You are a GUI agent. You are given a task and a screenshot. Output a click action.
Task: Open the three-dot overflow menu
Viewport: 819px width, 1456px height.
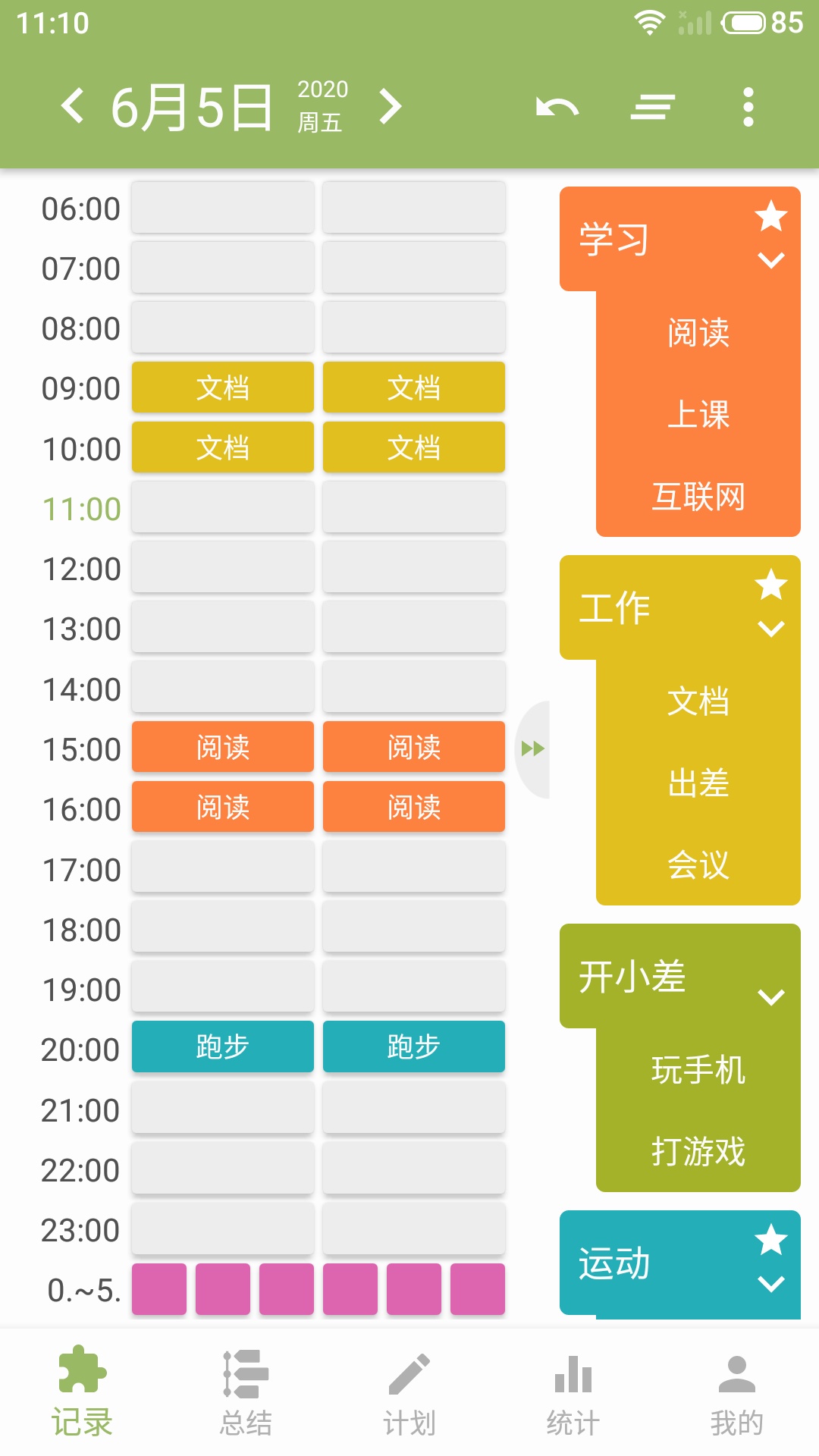tap(749, 106)
